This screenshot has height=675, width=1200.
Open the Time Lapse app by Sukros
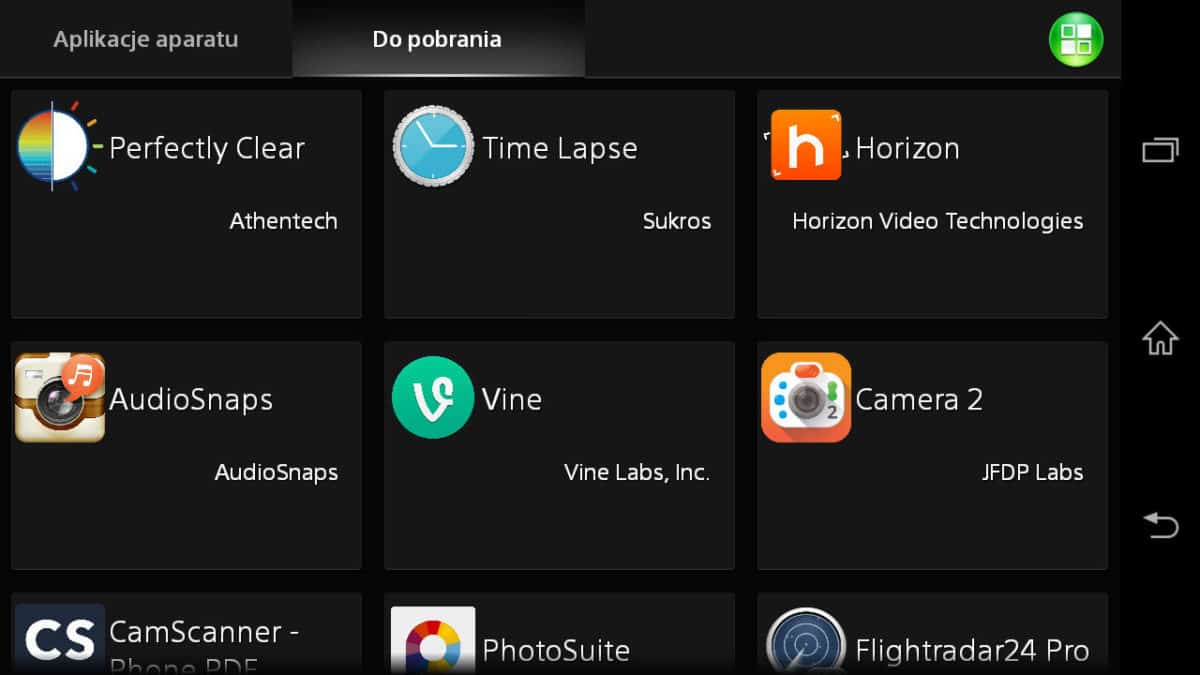coord(559,204)
